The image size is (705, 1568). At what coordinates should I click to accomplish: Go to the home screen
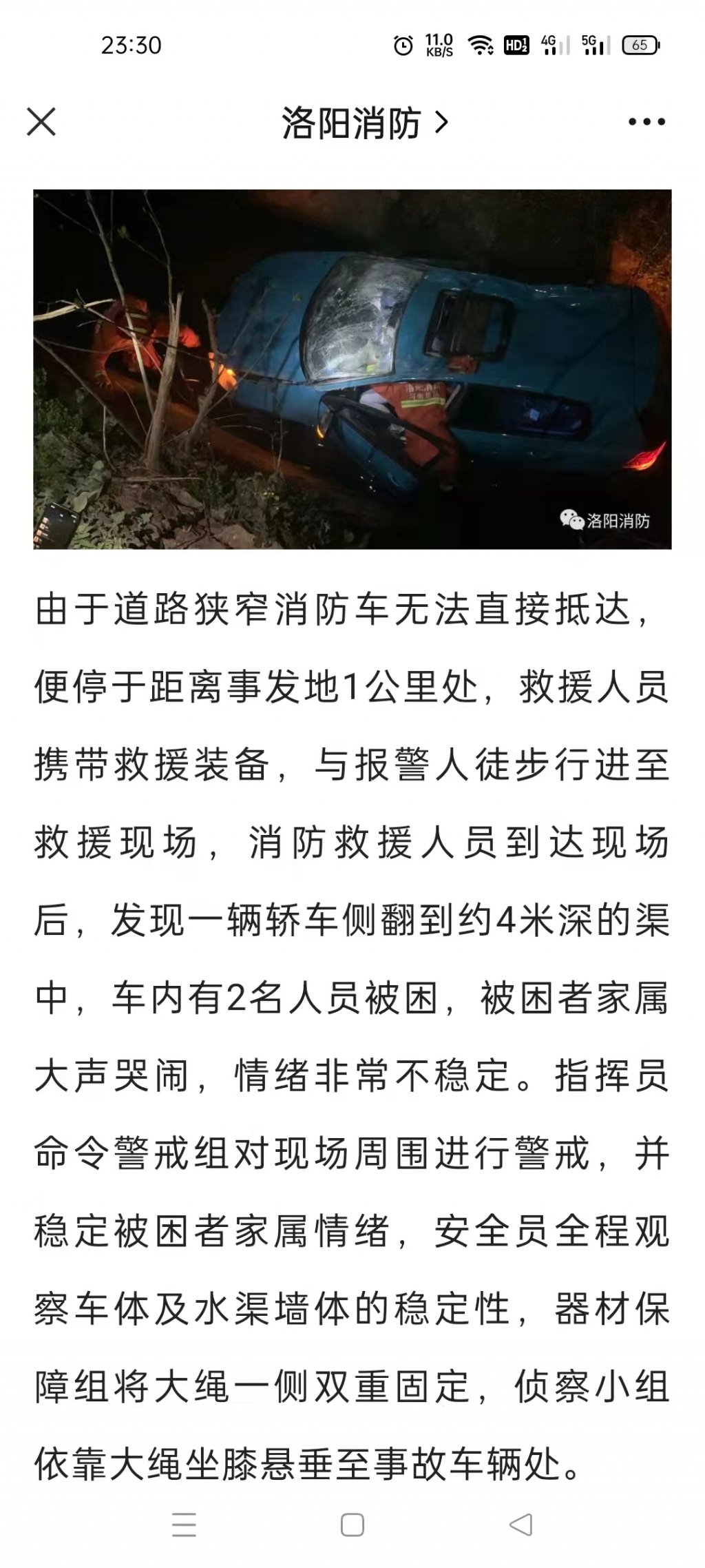352,1525
